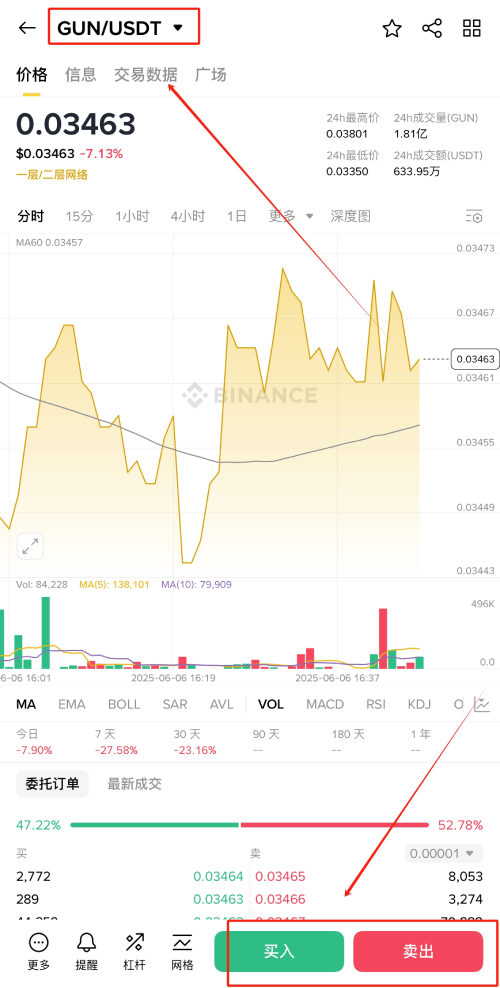500x988 pixels.
Task: Change the 0.00001 price precision dropdown
Action: click(x=444, y=853)
